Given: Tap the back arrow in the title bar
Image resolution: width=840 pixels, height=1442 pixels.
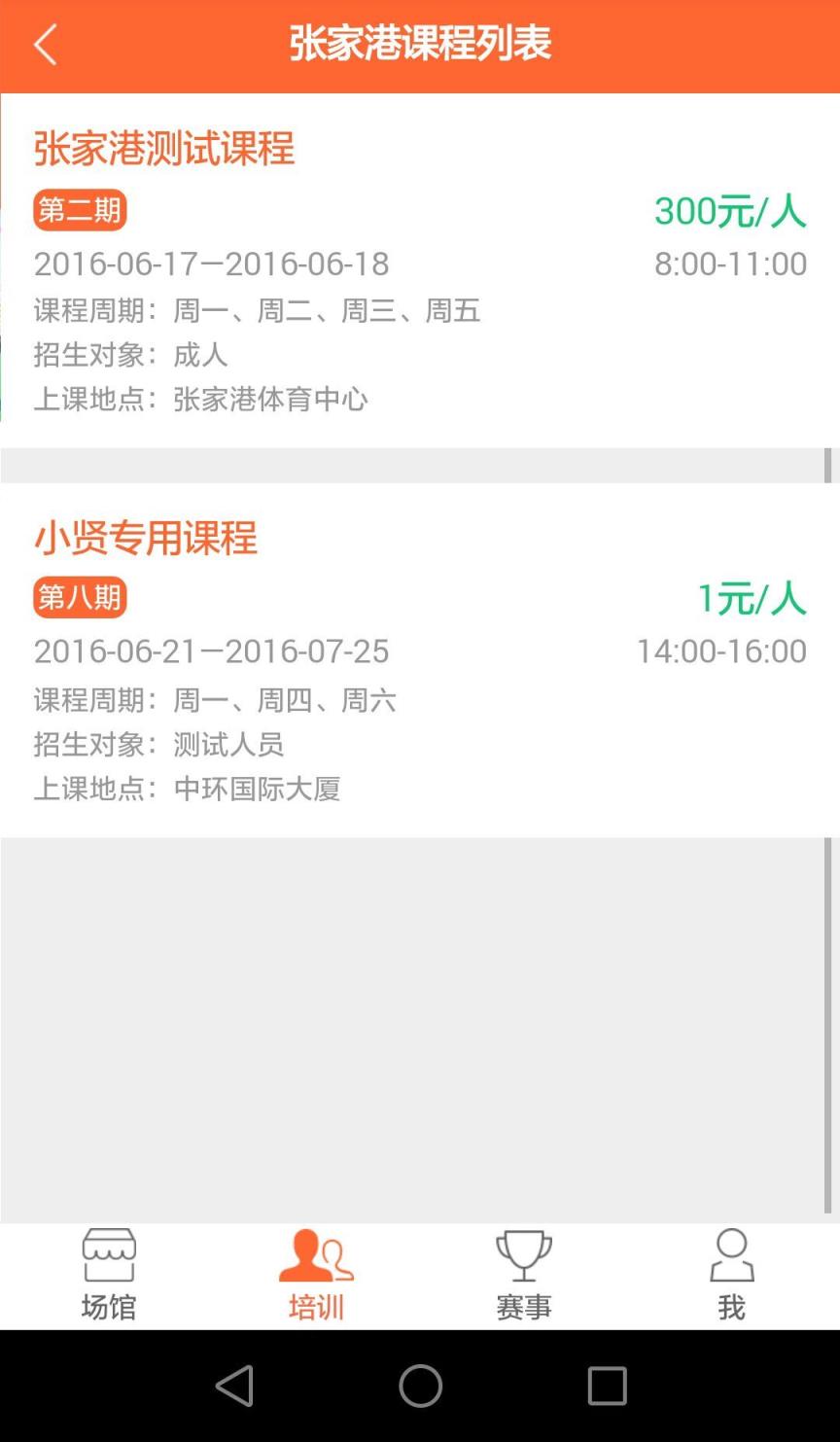Looking at the screenshot, I should [46, 44].
